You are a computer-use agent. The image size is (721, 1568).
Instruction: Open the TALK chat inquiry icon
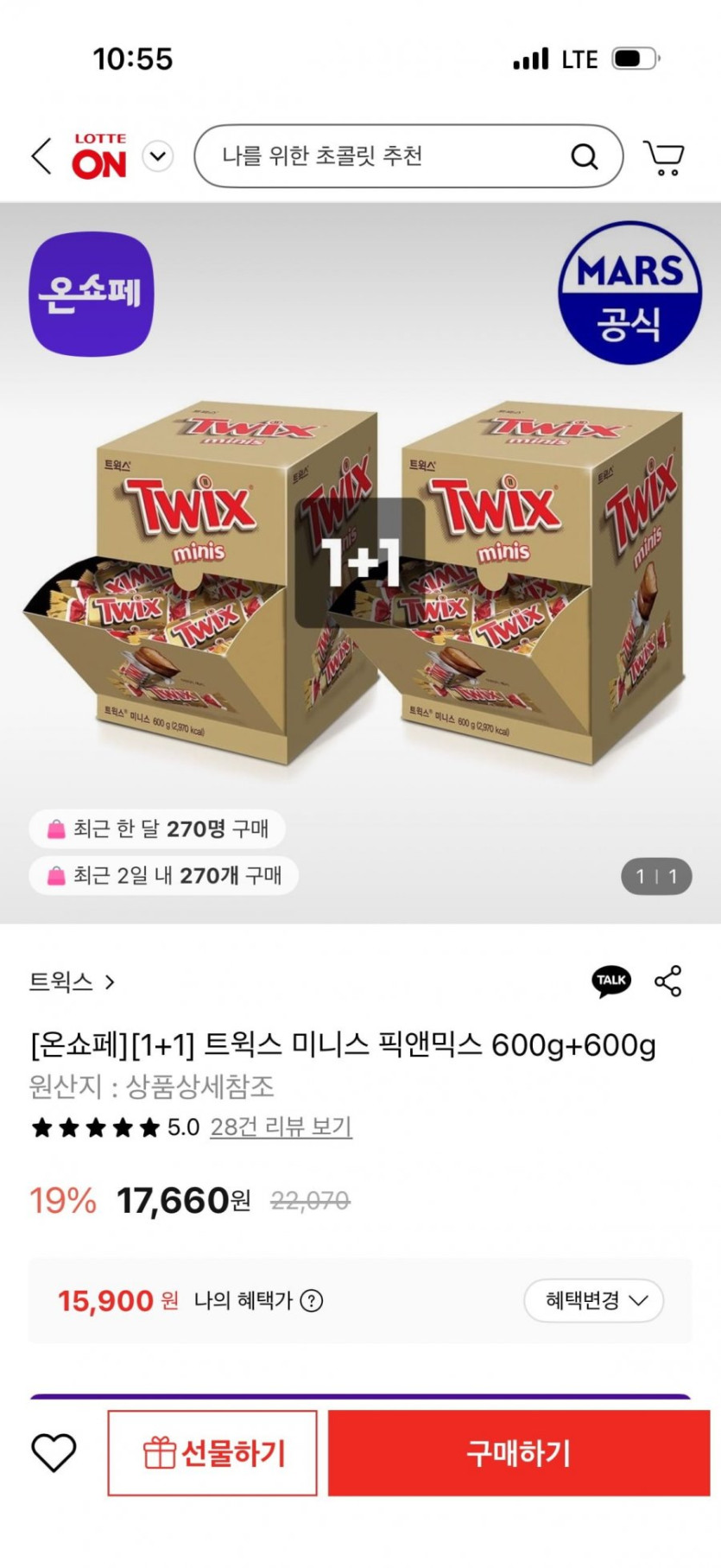click(611, 981)
